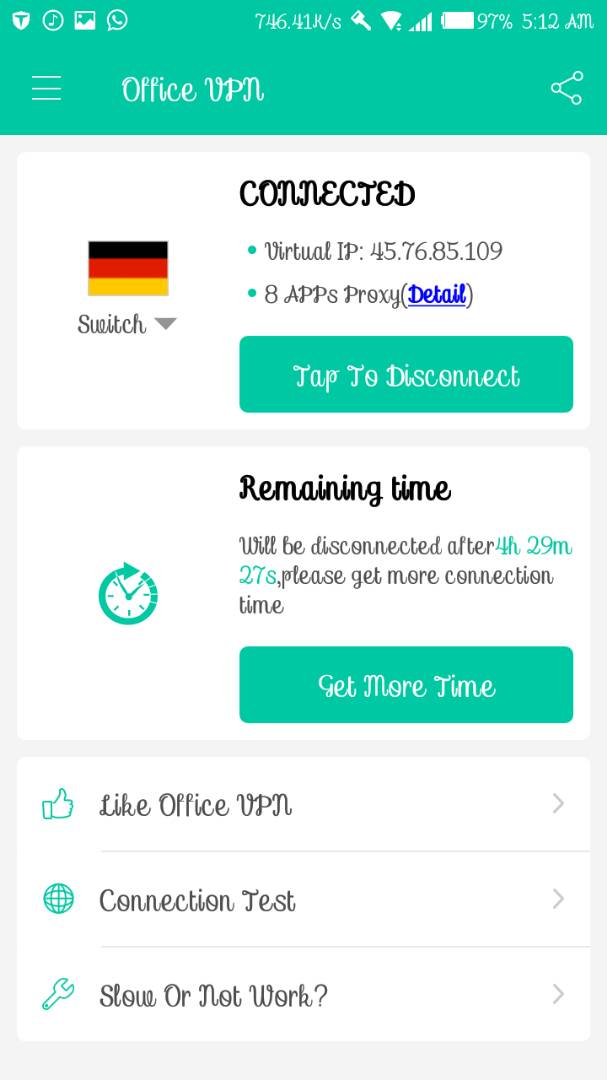Open the hamburger drawer menu
Viewport: 607px width, 1080px height.
pyautogui.click(x=46, y=89)
